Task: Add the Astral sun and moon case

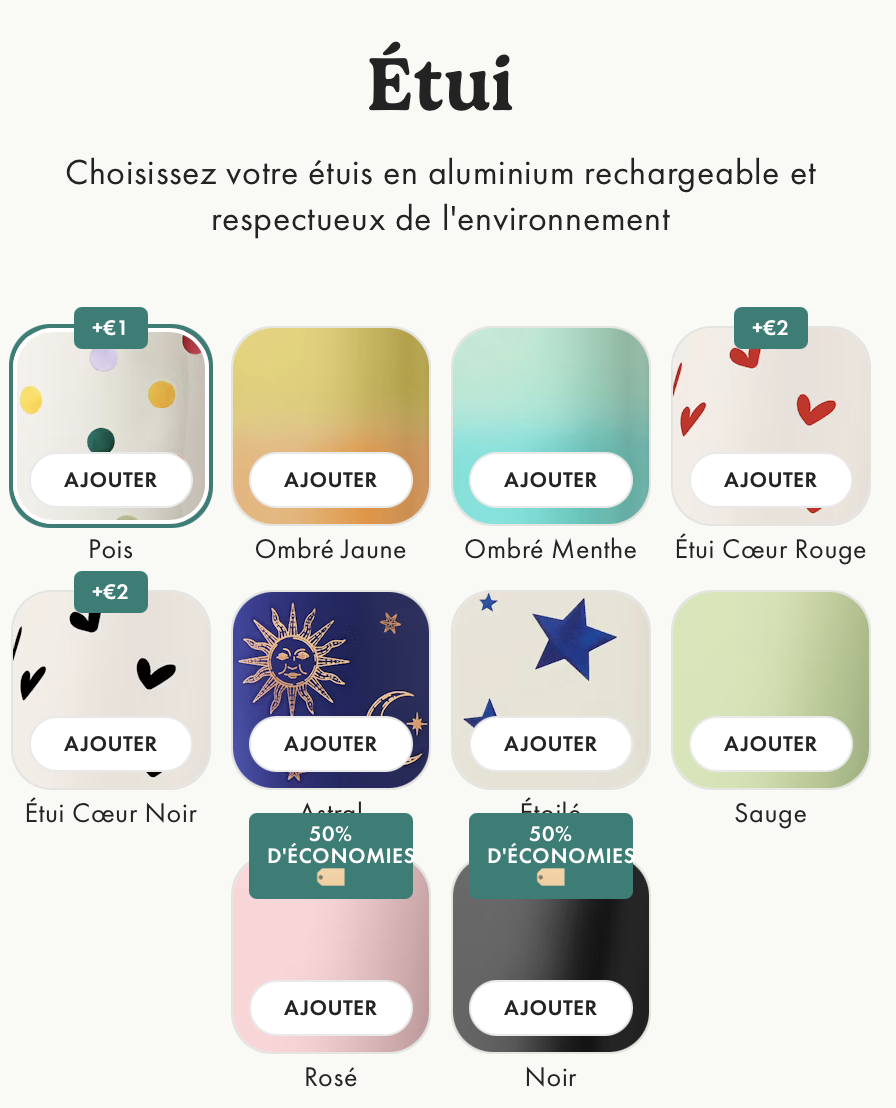Action: (x=331, y=744)
